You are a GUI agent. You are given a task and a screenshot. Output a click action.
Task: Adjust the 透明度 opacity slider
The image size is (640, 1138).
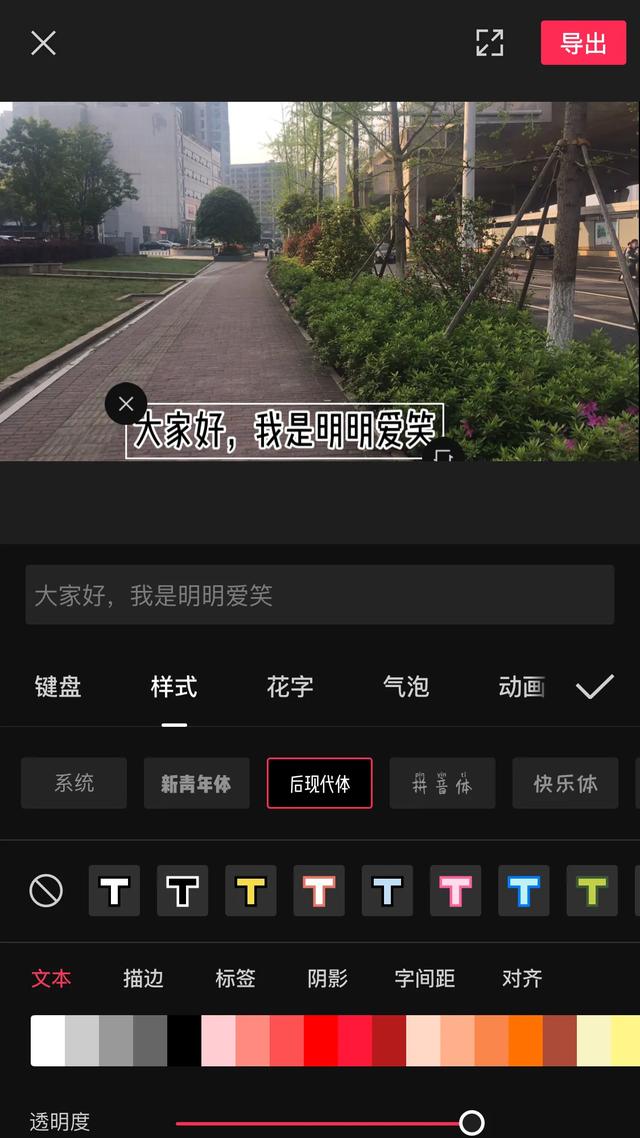[472, 1123]
